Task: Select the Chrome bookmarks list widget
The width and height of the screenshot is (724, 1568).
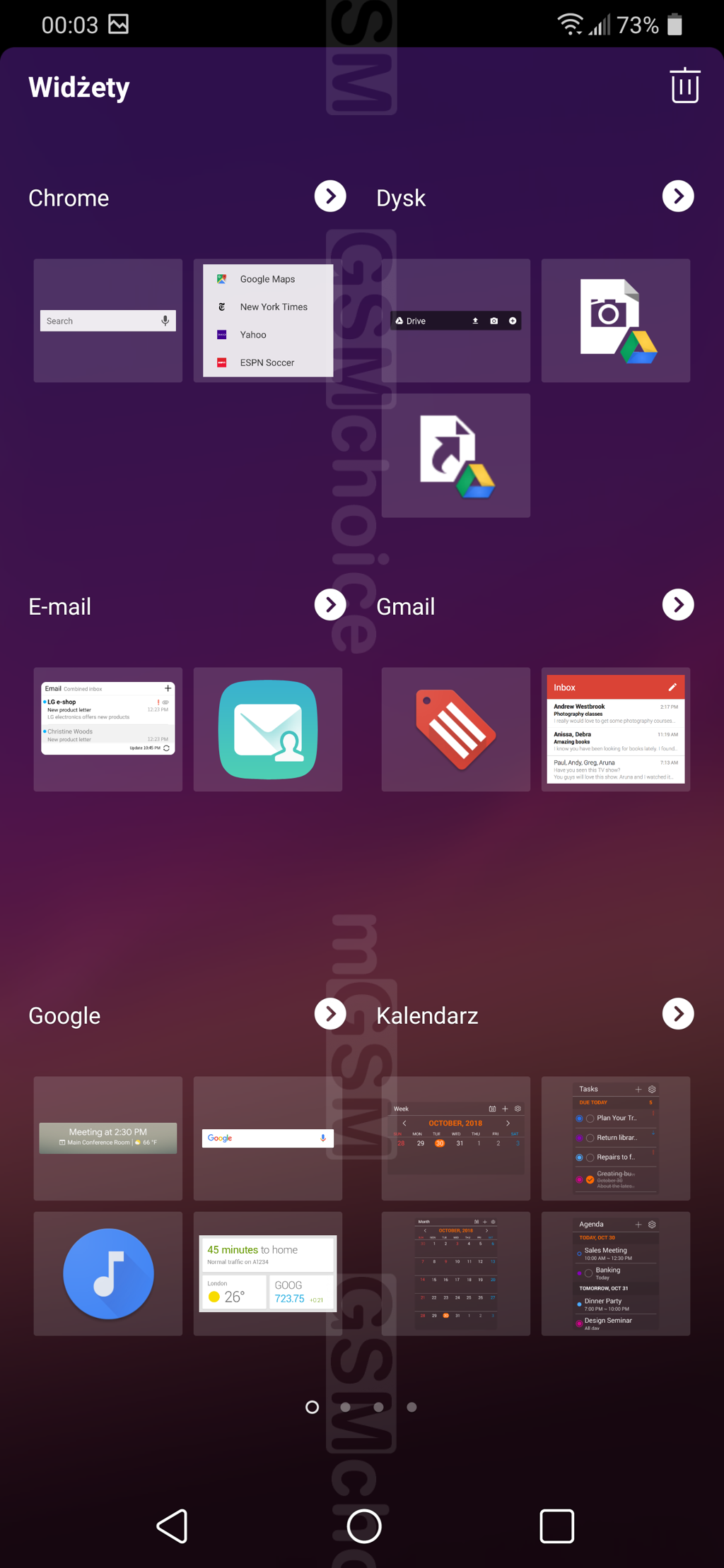Action: click(x=268, y=321)
